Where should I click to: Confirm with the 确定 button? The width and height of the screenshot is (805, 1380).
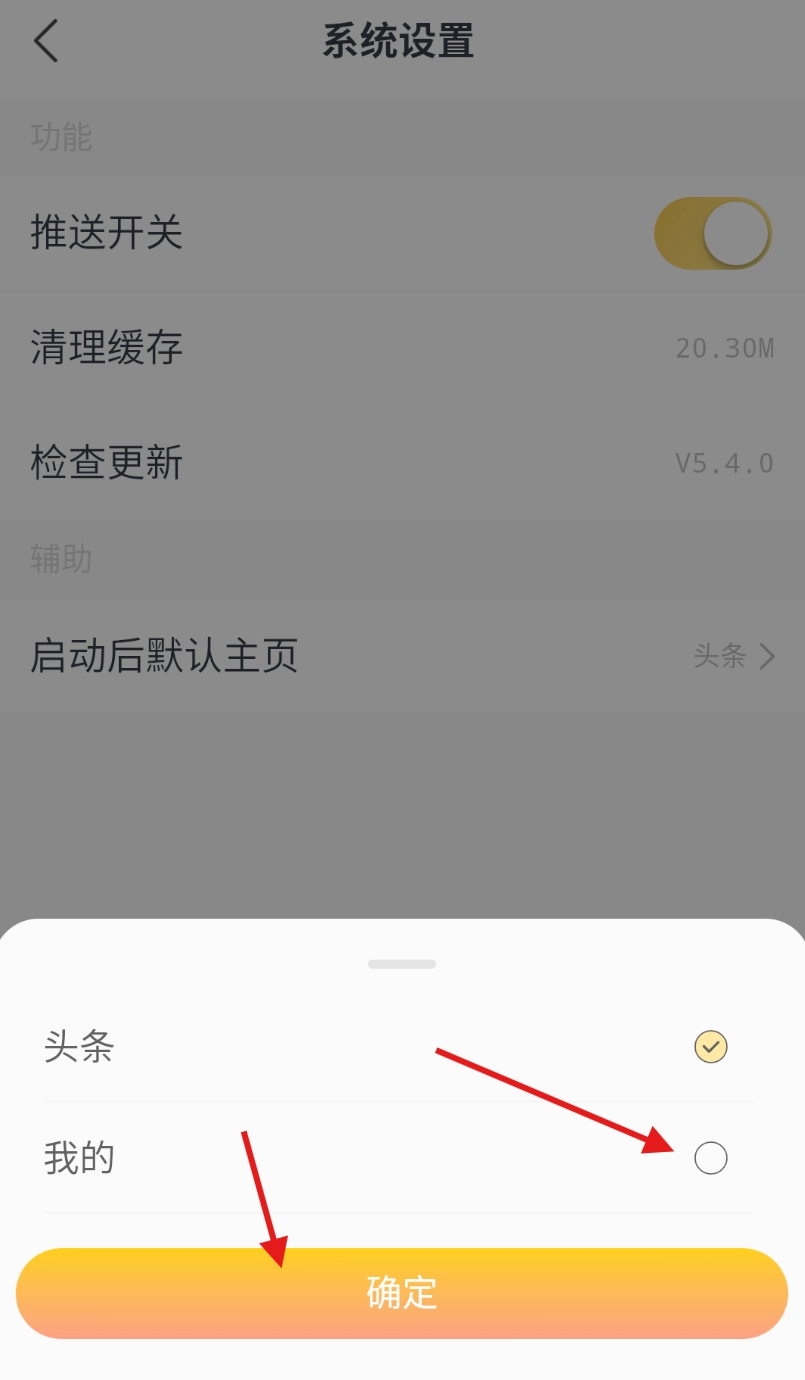[402, 1293]
